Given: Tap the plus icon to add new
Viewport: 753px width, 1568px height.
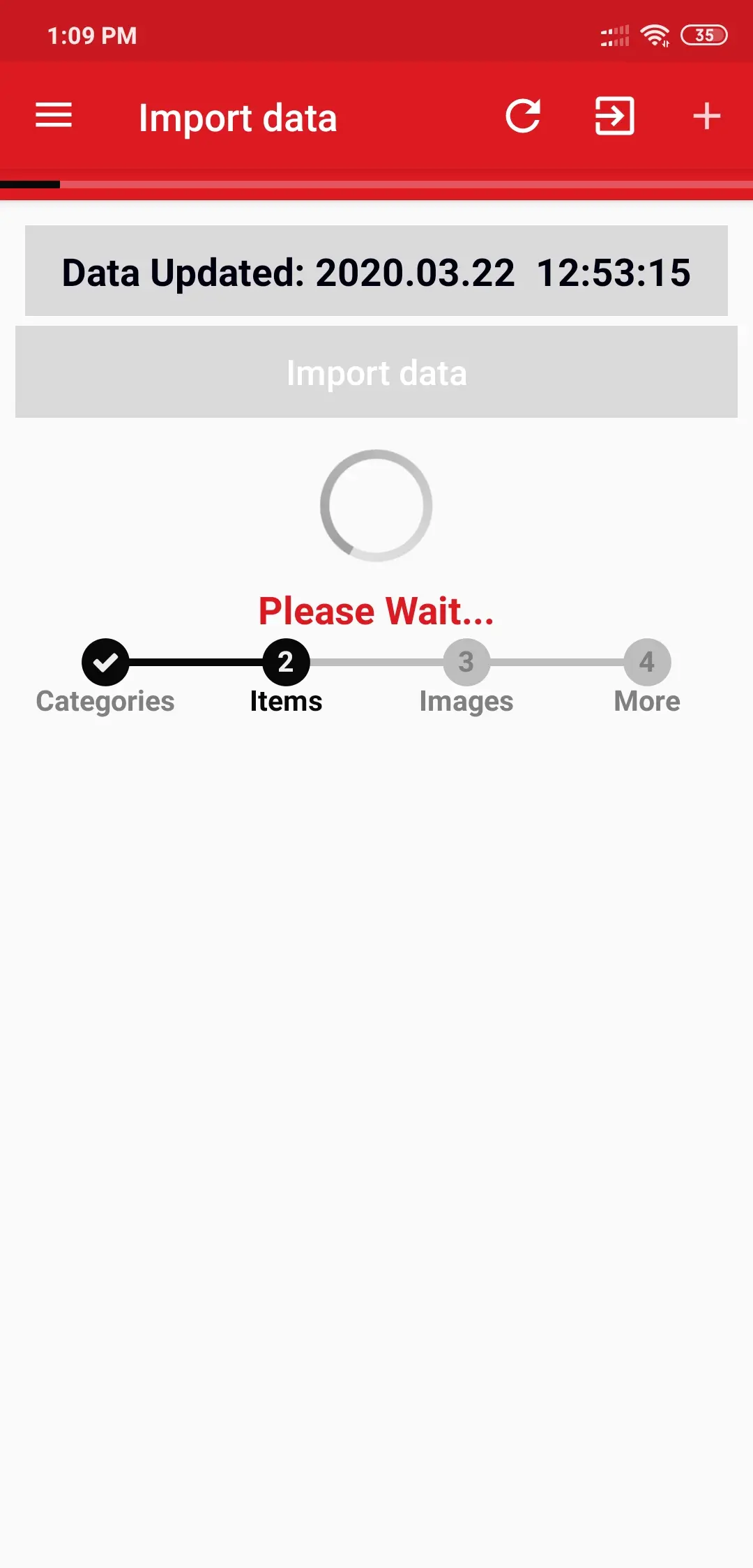Looking at the screenshot, I should click(706, 116).
